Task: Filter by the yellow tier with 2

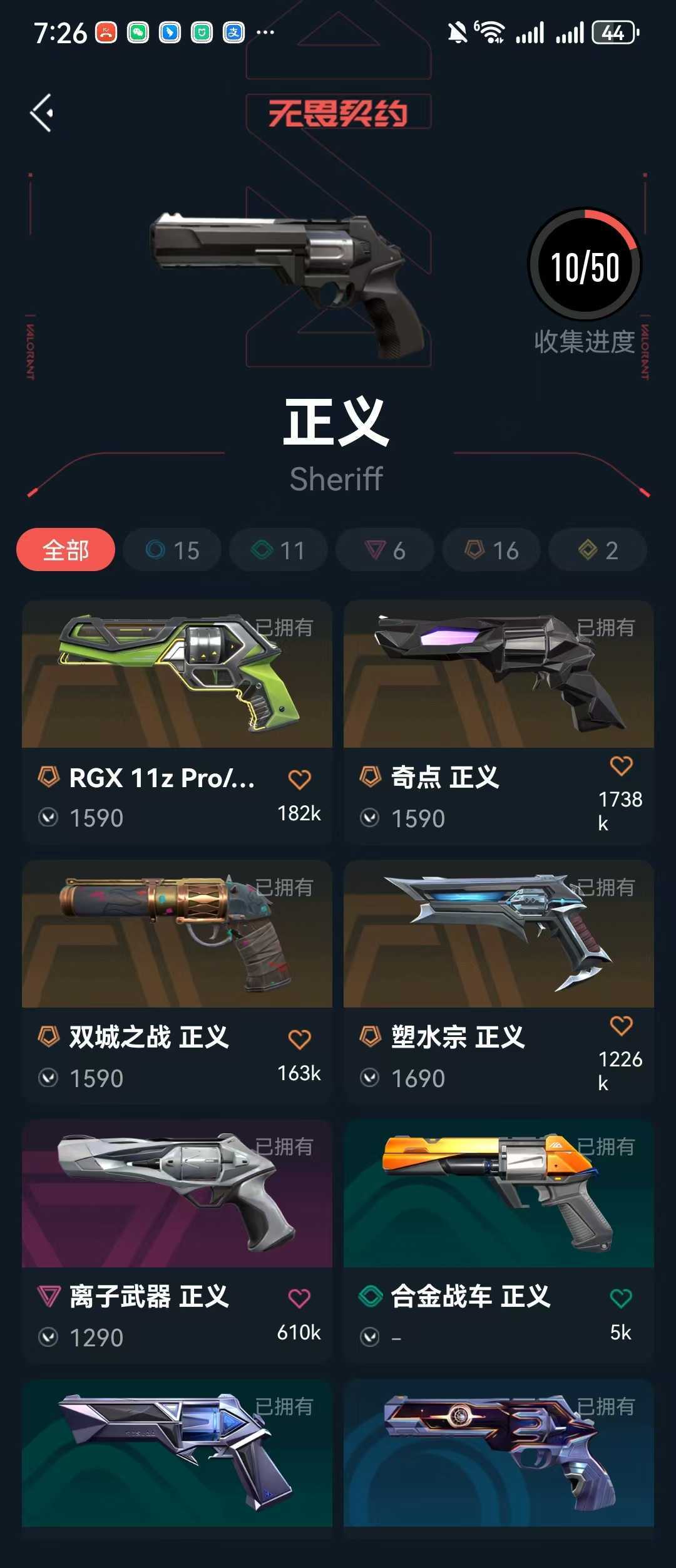Action: [x=598, y=550]
